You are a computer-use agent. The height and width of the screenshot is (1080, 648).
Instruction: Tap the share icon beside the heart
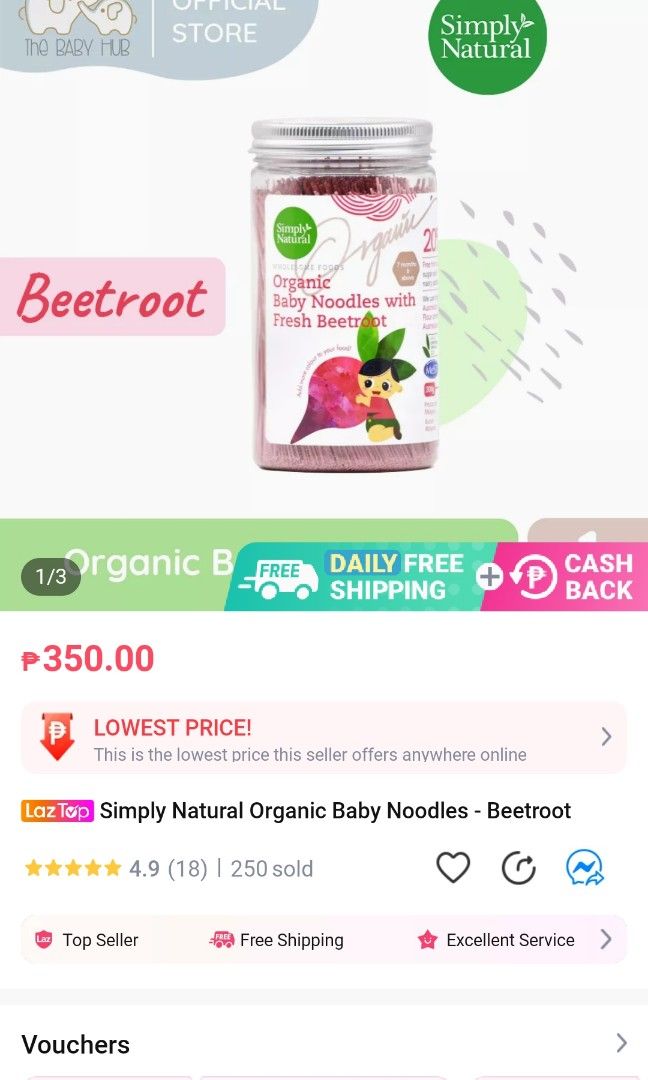[519, 867]
